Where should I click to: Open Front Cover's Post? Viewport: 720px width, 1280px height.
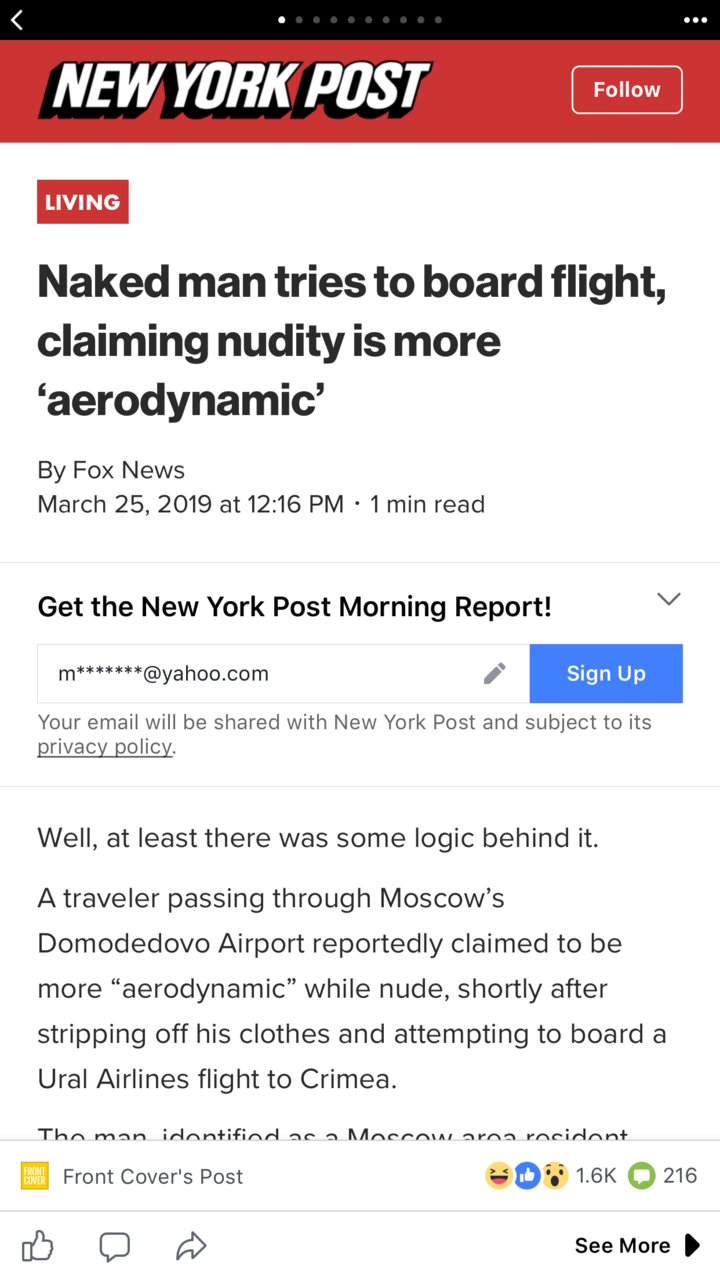(x=152, y=1177)
